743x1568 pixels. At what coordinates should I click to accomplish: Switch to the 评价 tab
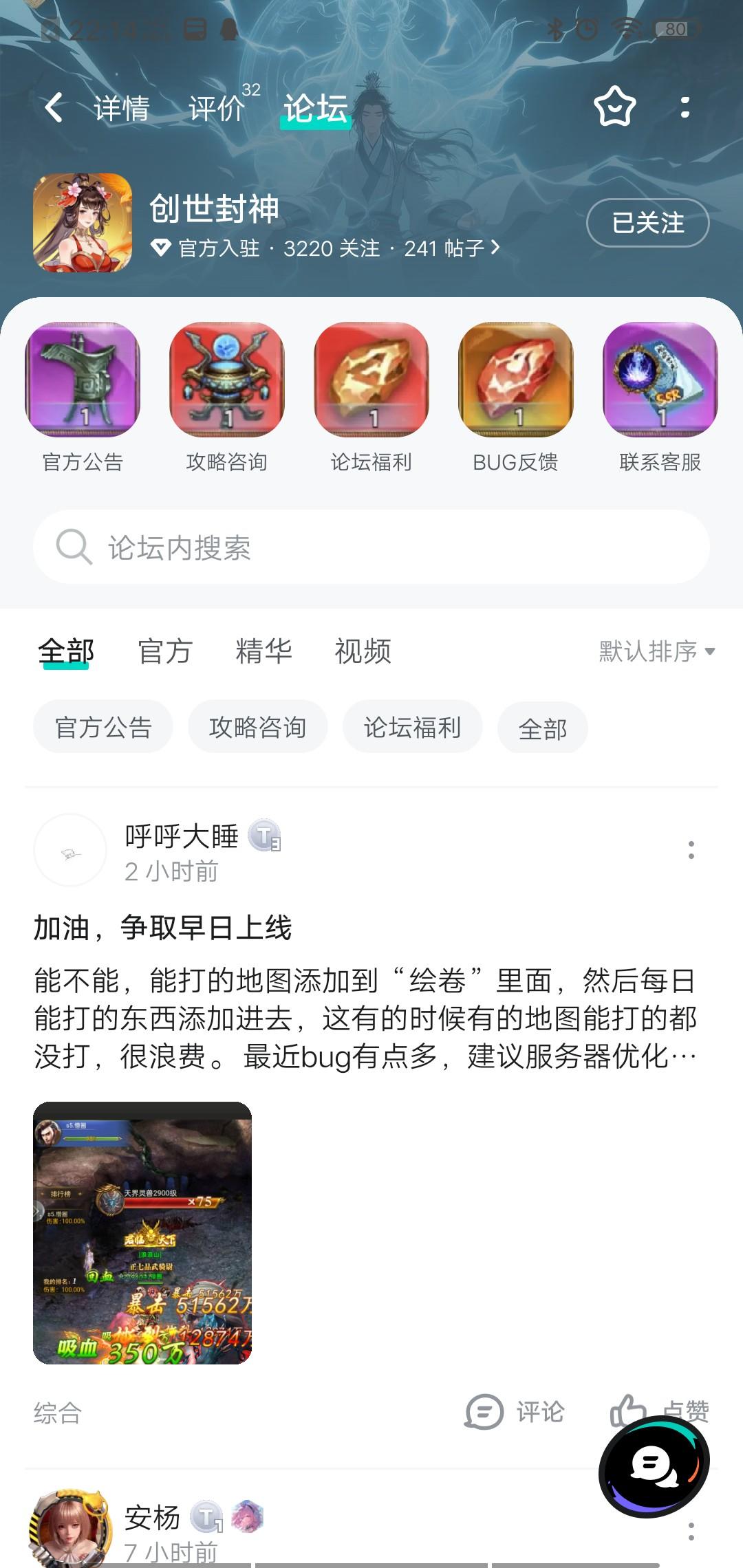216,108
